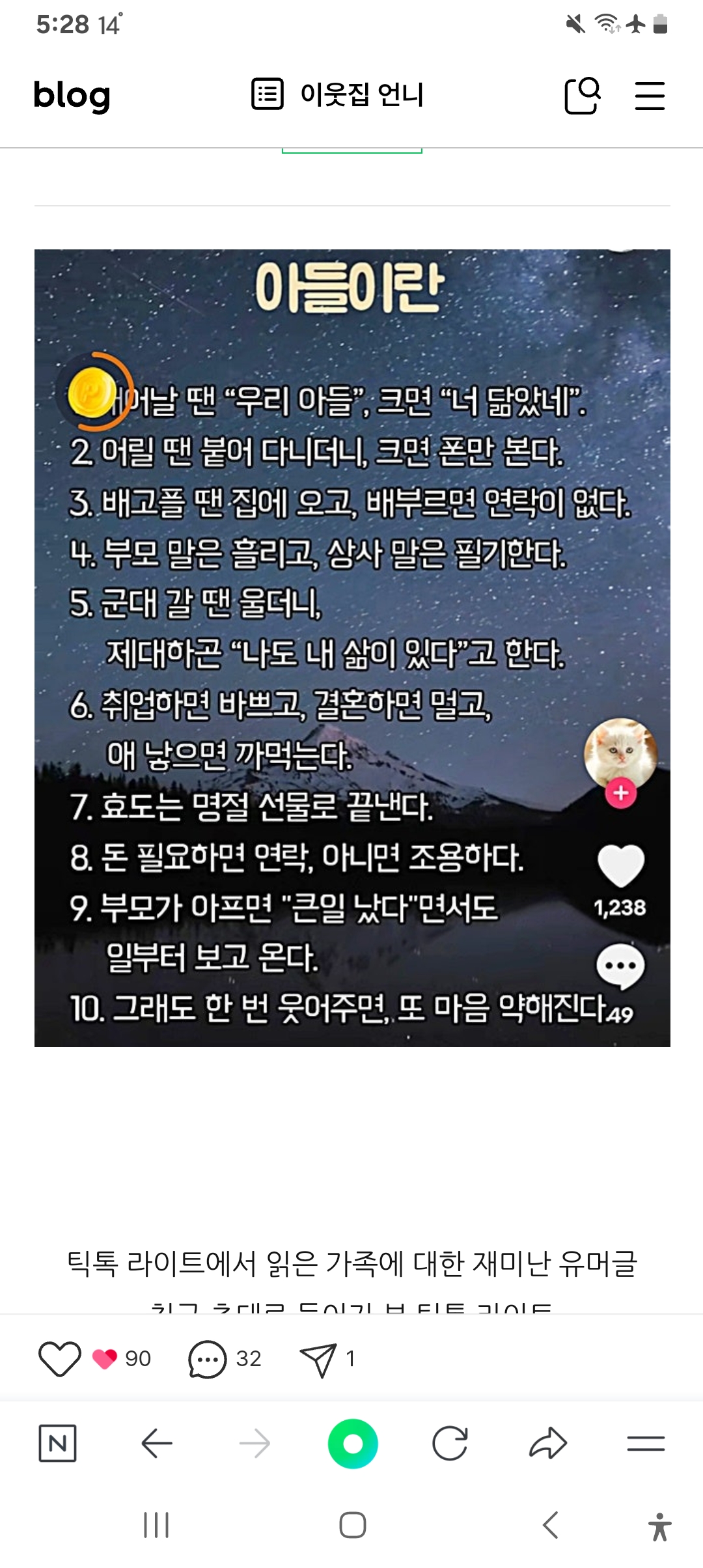Open the Naver N home button
Image resolution: width=703 pixels, height=1568 pixels.
[x=57, y=1444]
